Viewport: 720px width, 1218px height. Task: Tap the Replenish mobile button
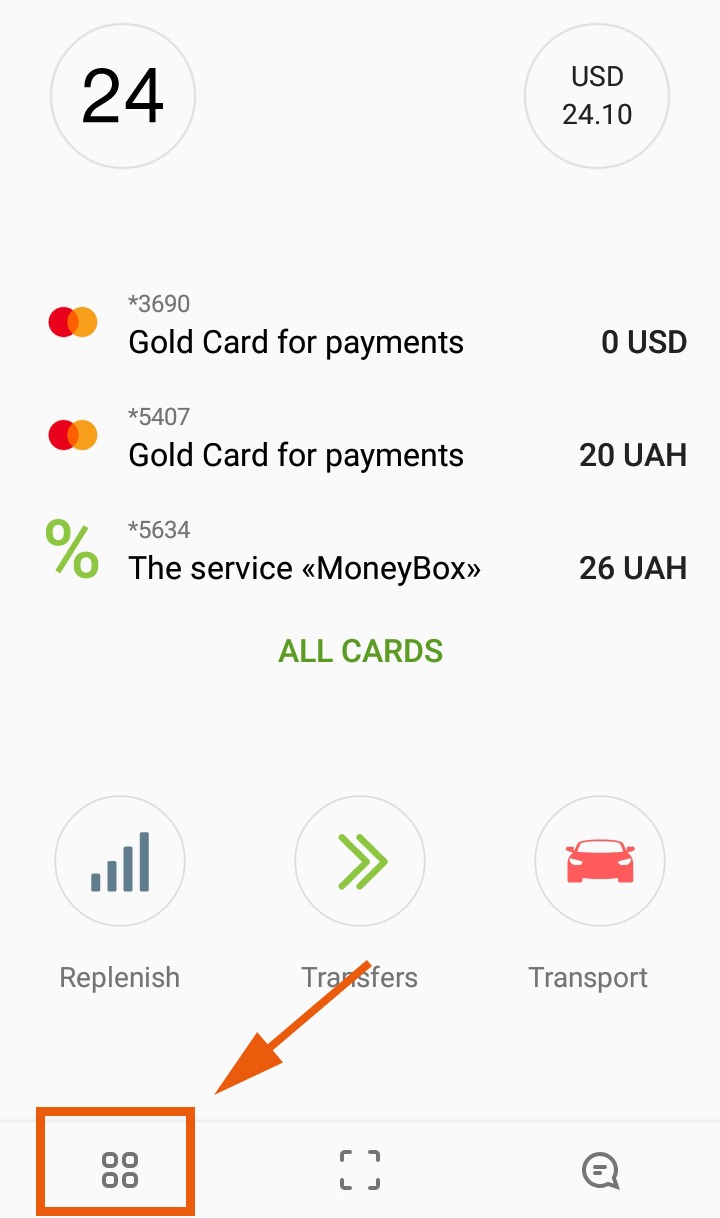coord(120,862)
